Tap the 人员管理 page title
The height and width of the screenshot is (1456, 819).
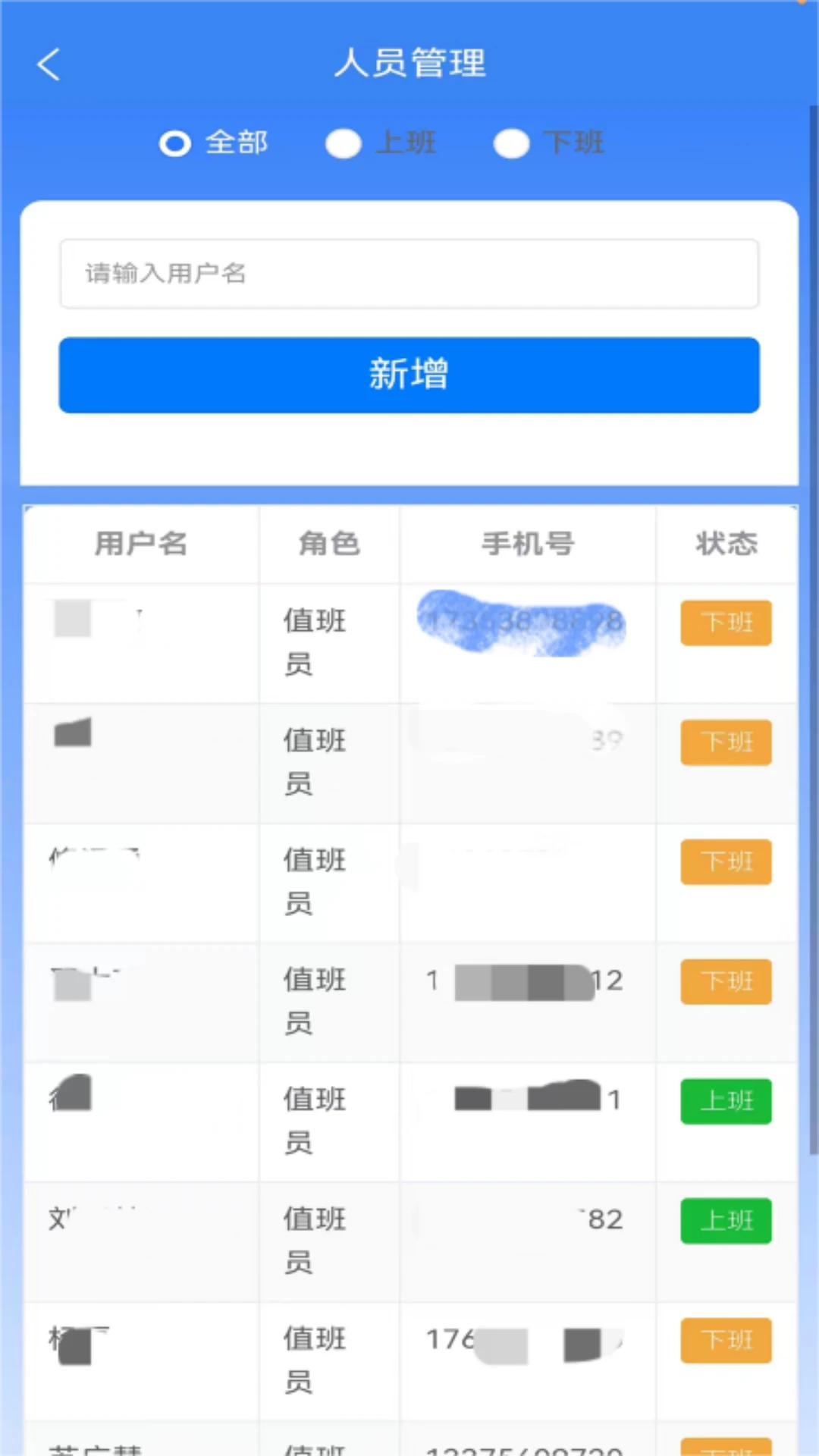point(409,64)
